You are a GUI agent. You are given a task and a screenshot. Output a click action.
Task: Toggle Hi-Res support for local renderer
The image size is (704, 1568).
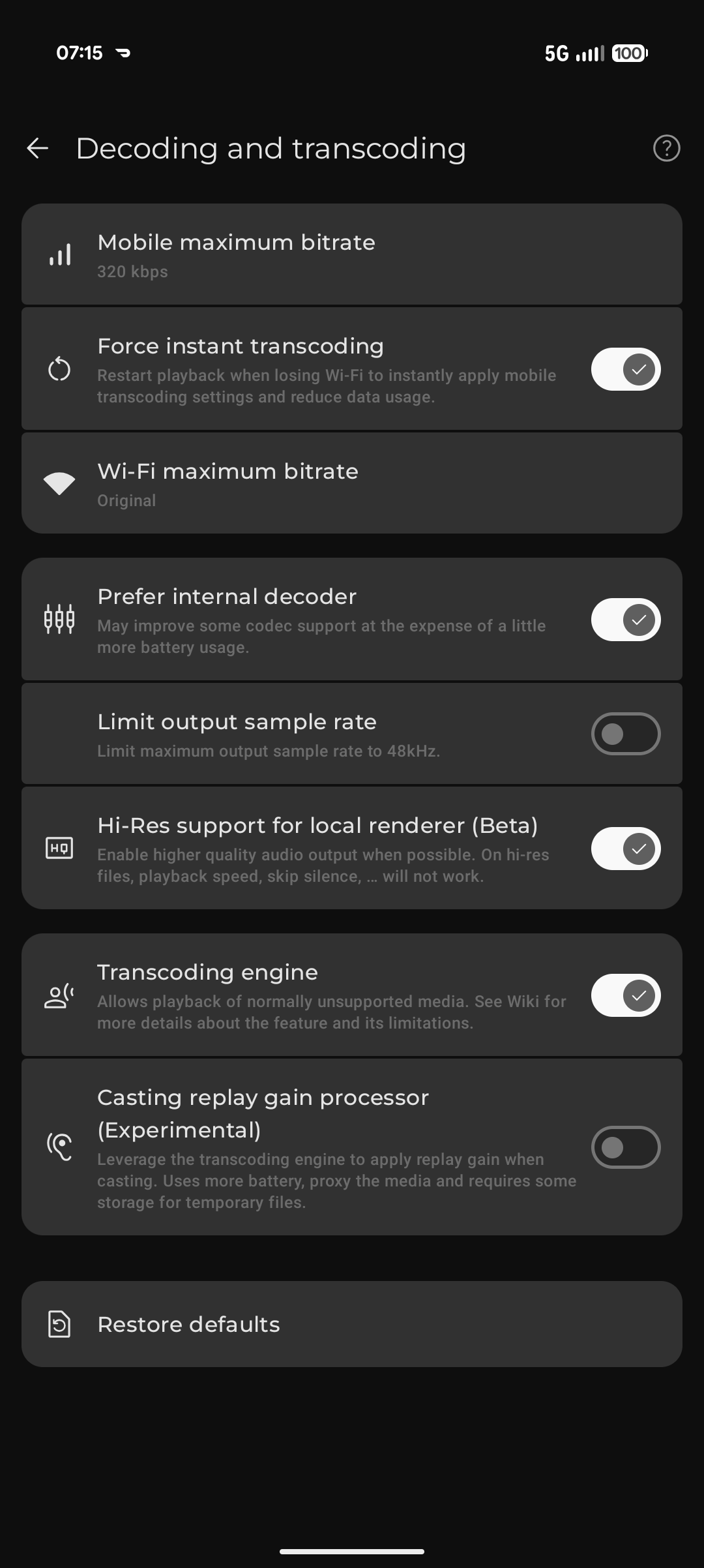coord(625,849)
